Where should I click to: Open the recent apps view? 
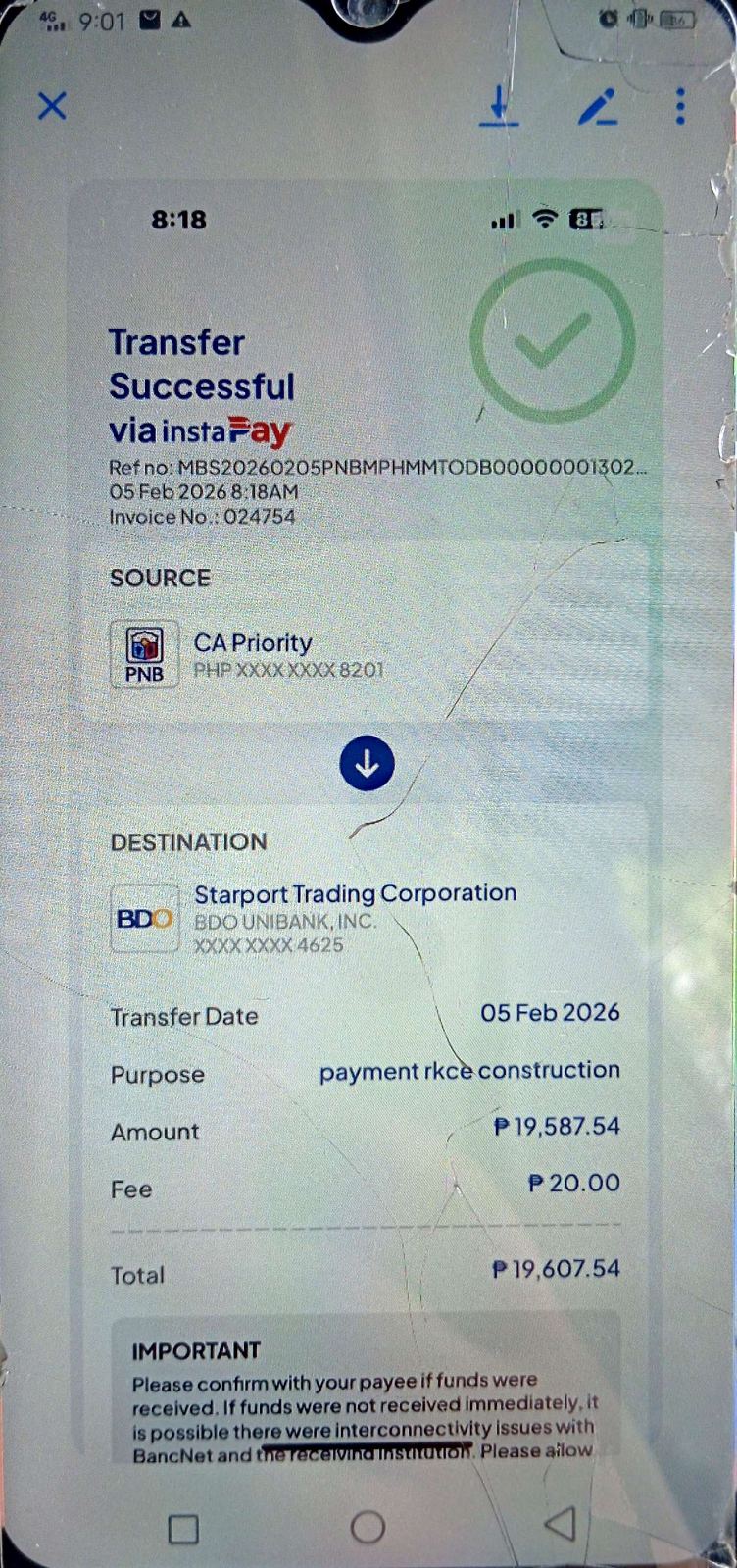(x=183, y=1529)
